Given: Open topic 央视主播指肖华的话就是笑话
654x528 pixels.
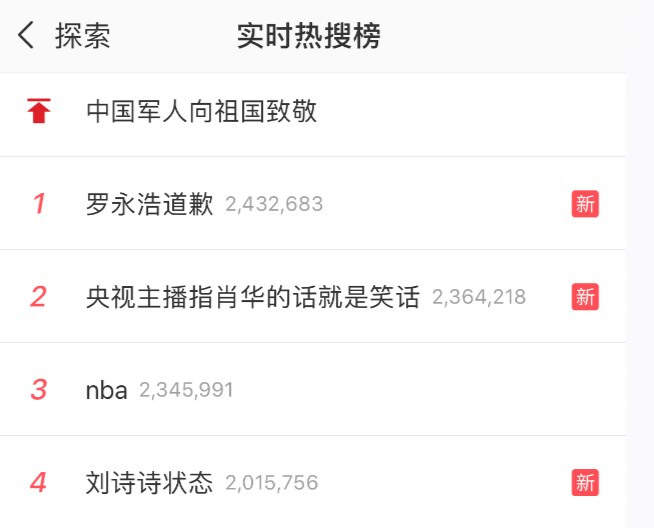Looking at the screenshot, I should click(253, 297).
